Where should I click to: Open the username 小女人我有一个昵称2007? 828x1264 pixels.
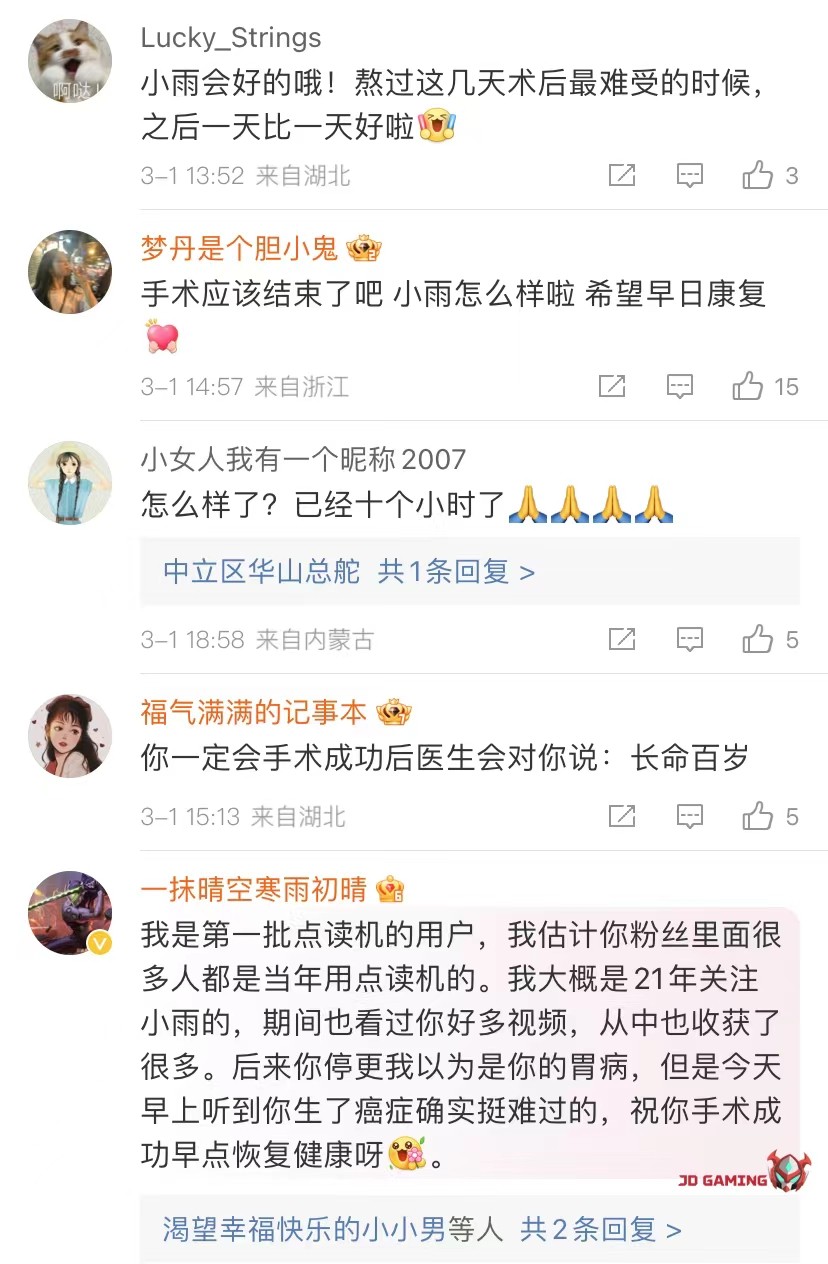click(303, 459)
